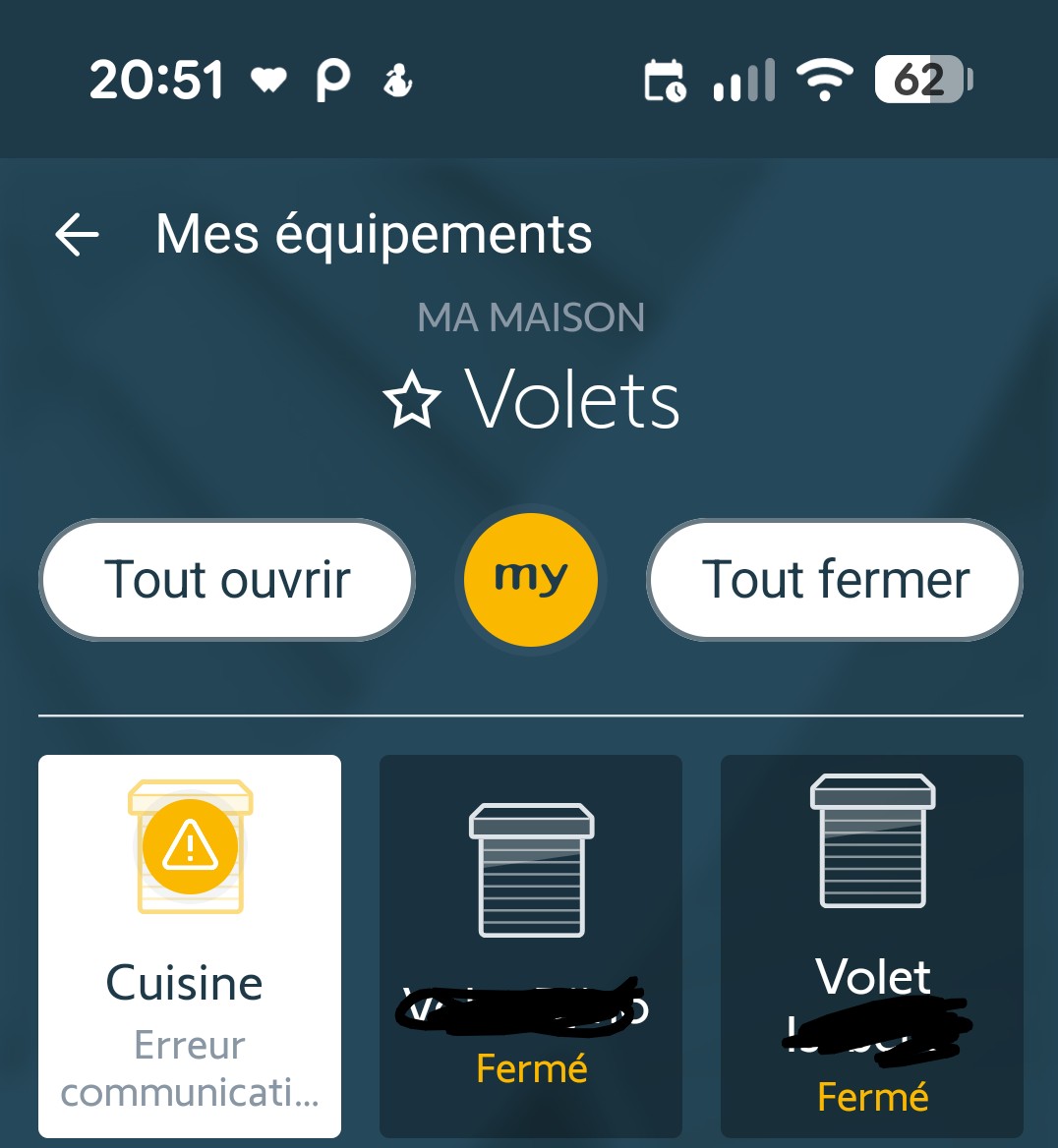Mark Volets as favorite with the star
Image resolution: width=1058 pixels, height=1148 pixels.
pos(411,401)
